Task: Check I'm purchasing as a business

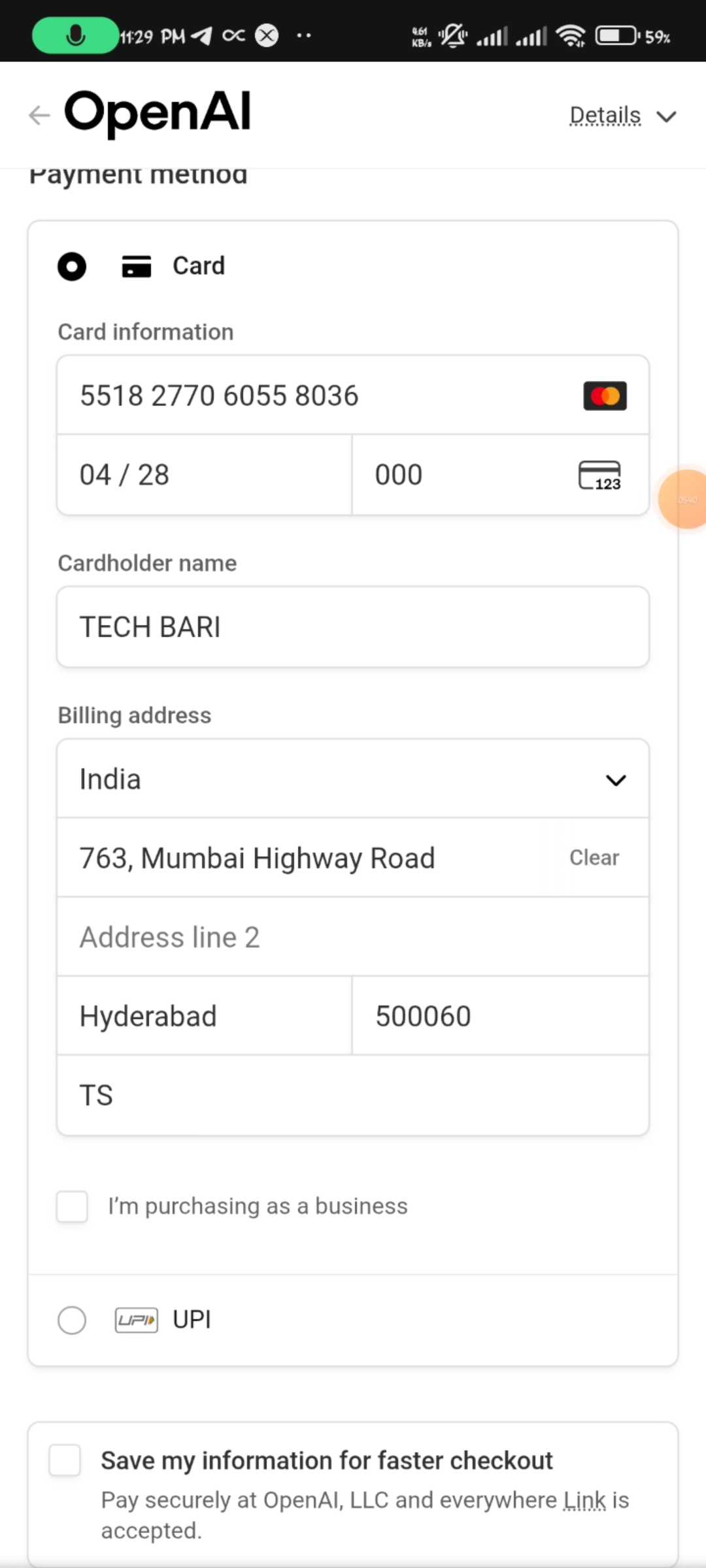Action: click(x=72, y=1206)
